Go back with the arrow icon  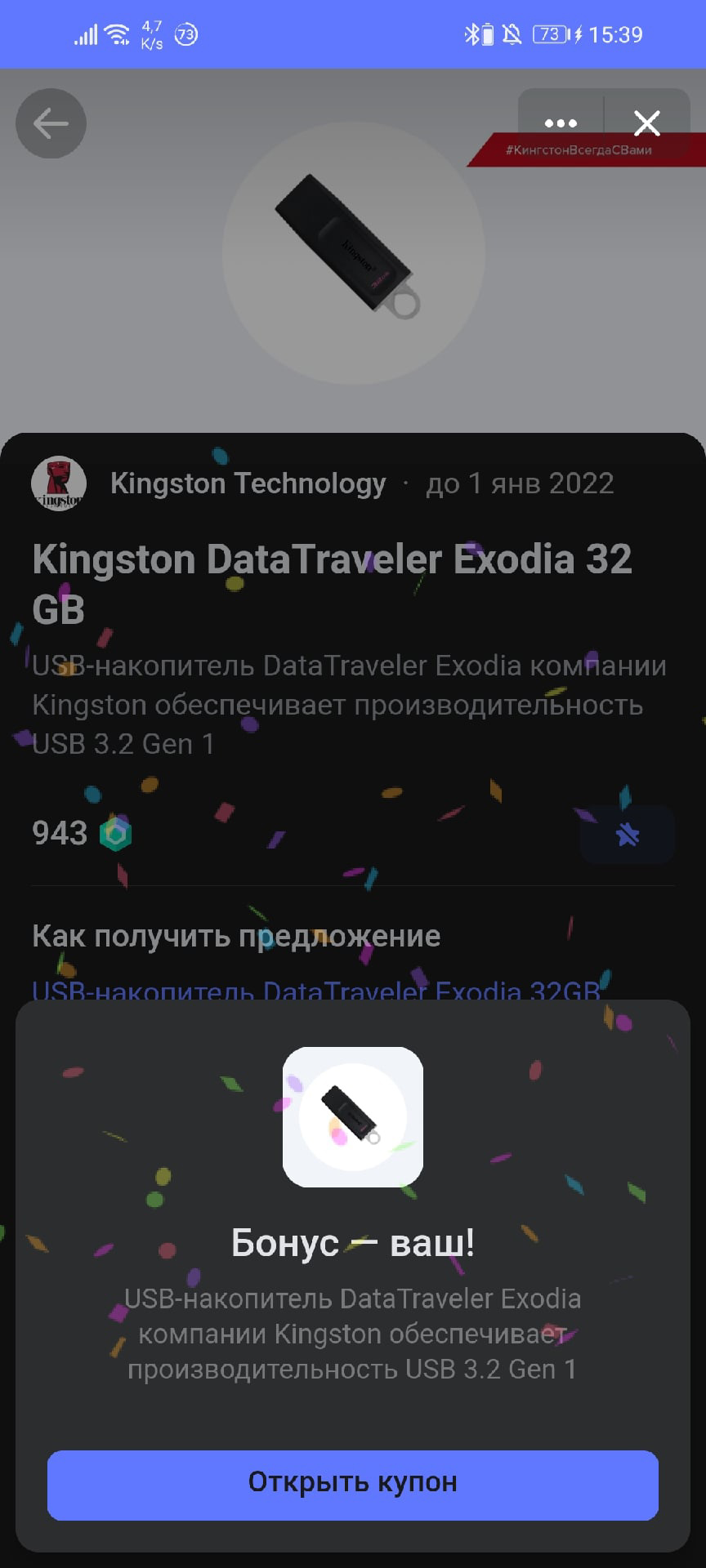pyautogui.click(x=51, y=123)
